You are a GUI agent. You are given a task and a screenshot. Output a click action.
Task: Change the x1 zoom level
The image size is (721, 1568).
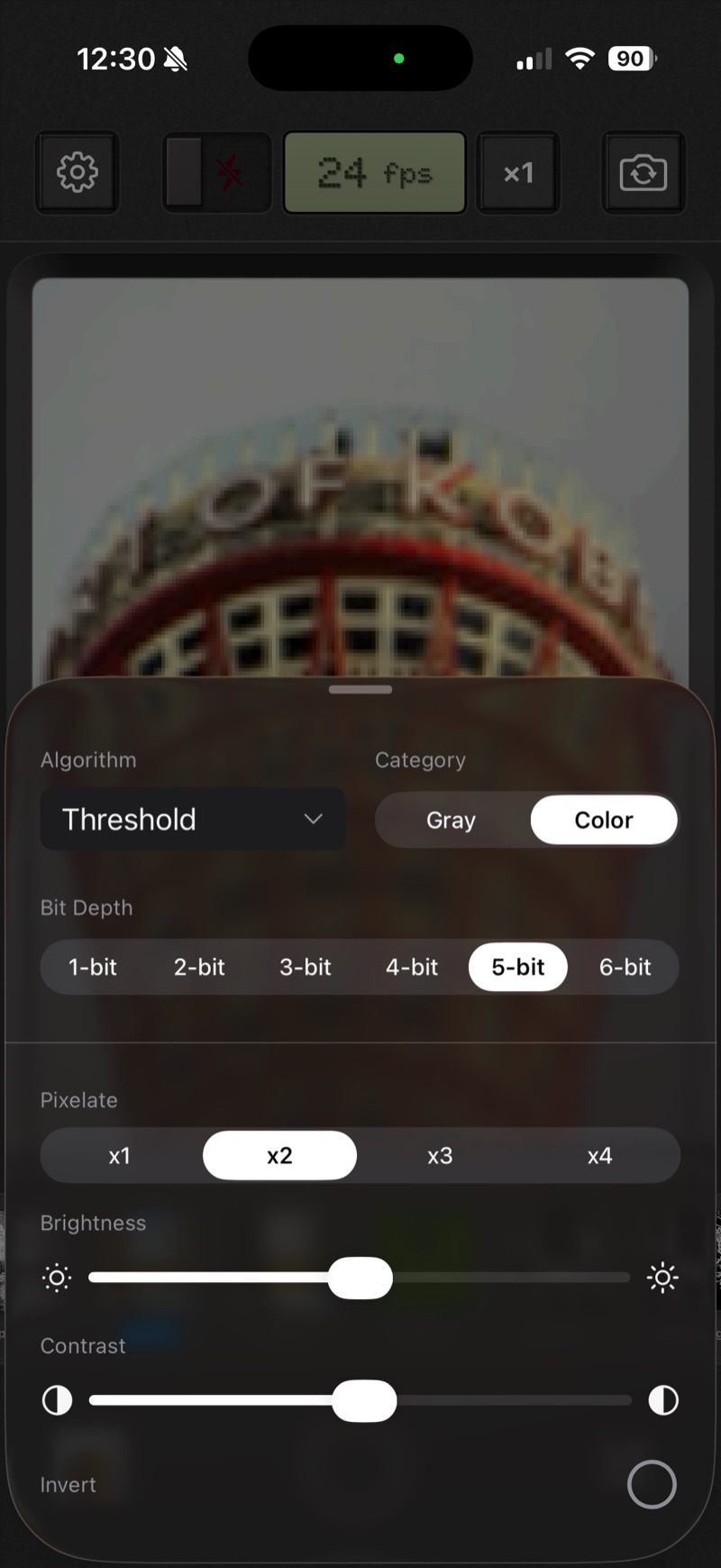pos(518,172)
